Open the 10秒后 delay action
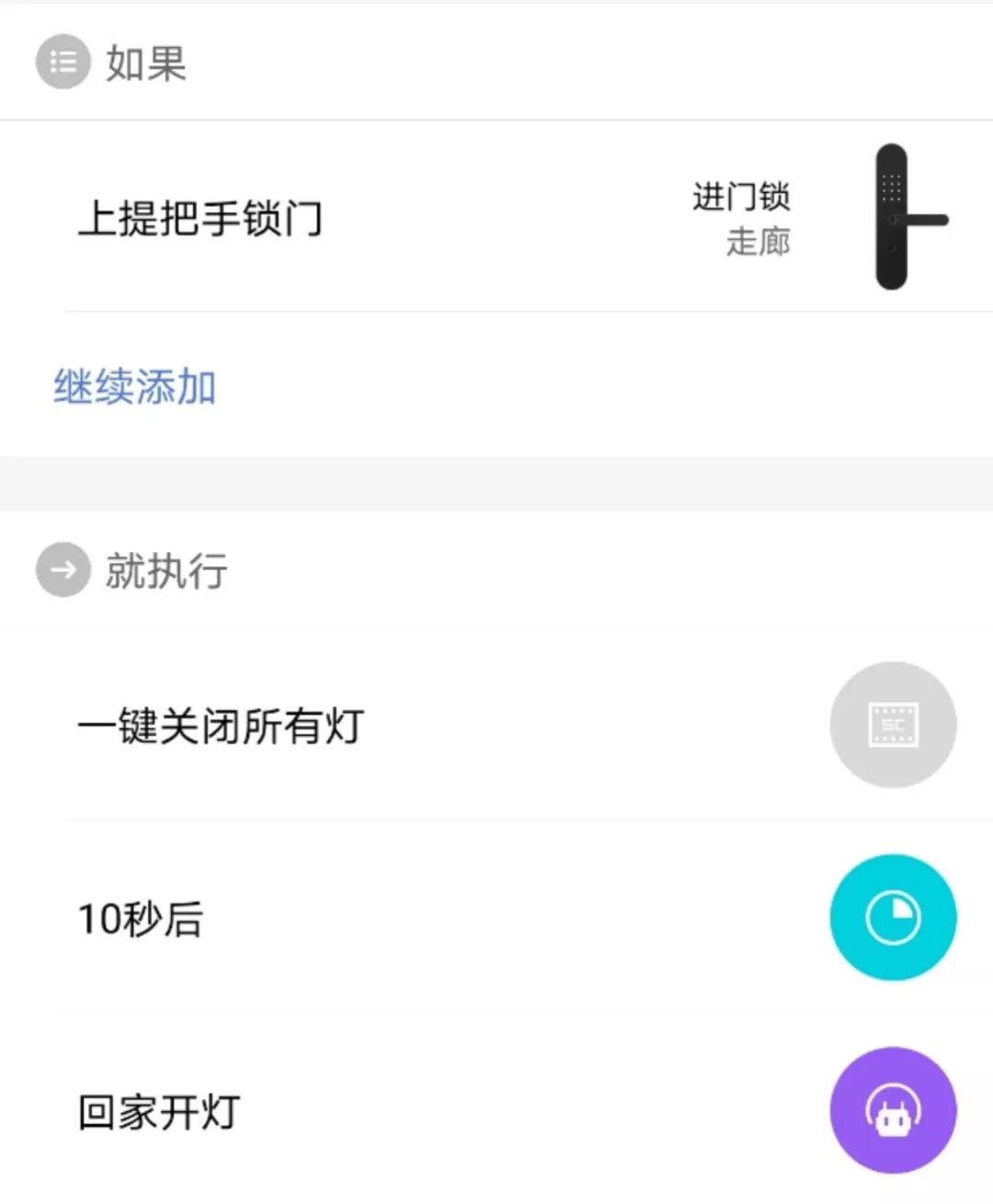Viewport: 993px width, 1204px height. (140, 919)
